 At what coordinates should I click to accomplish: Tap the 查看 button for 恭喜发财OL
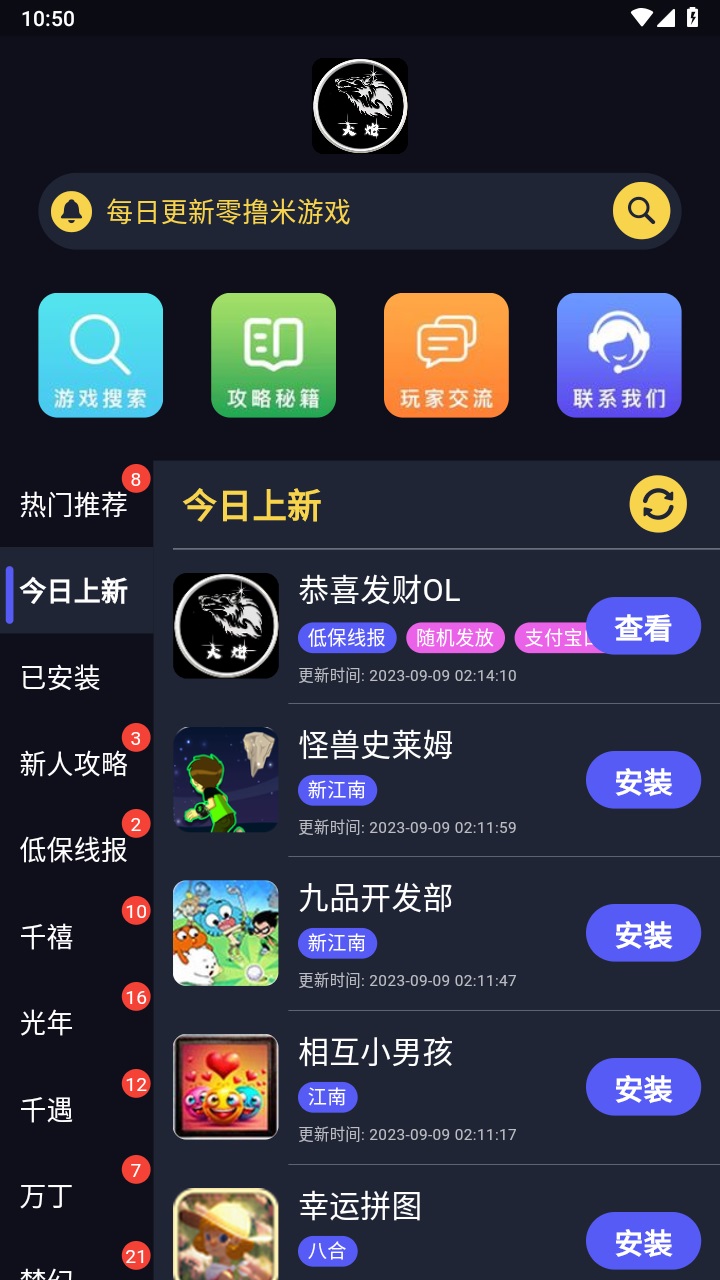point(644,625)
